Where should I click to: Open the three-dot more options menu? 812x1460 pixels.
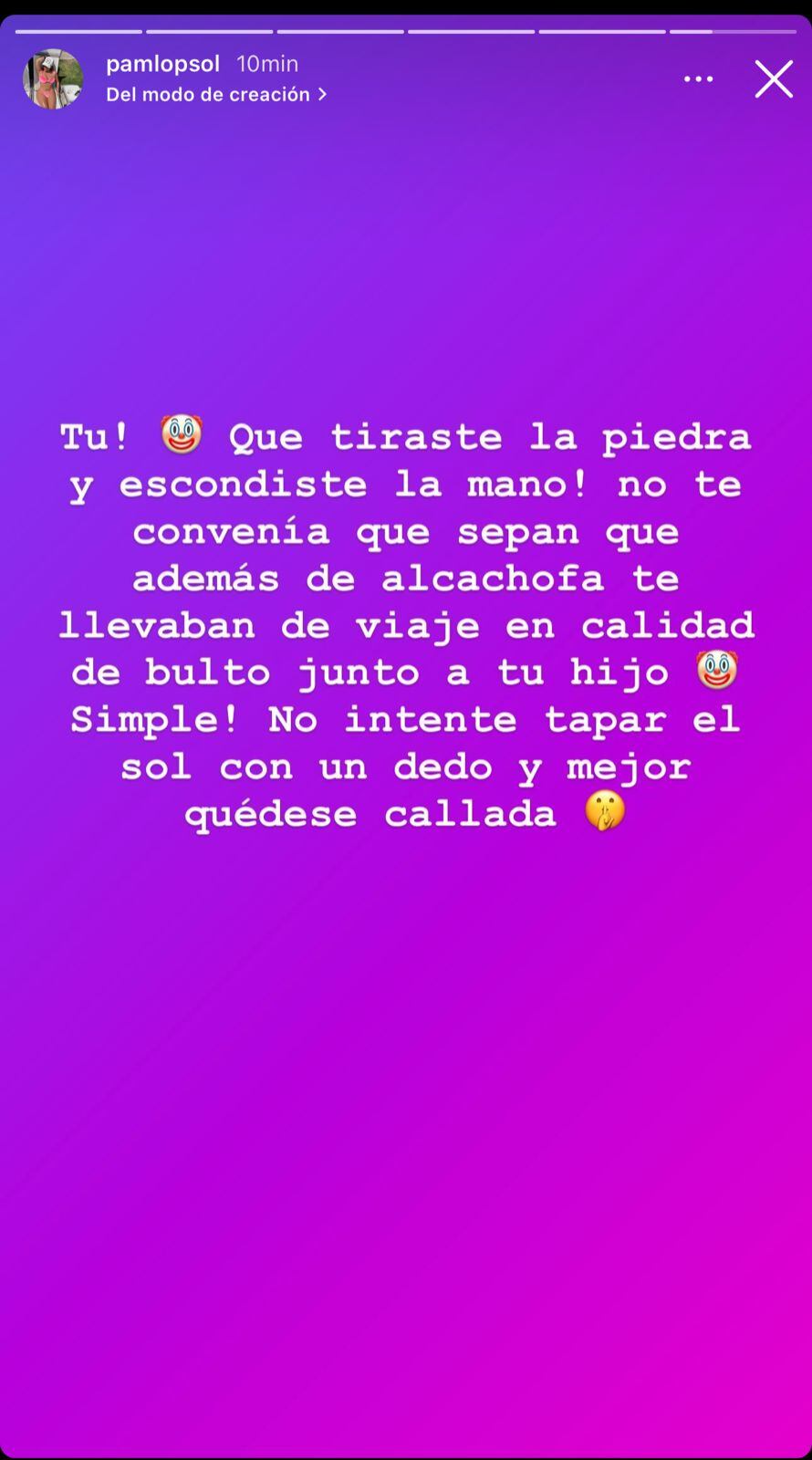click(698, 79)
